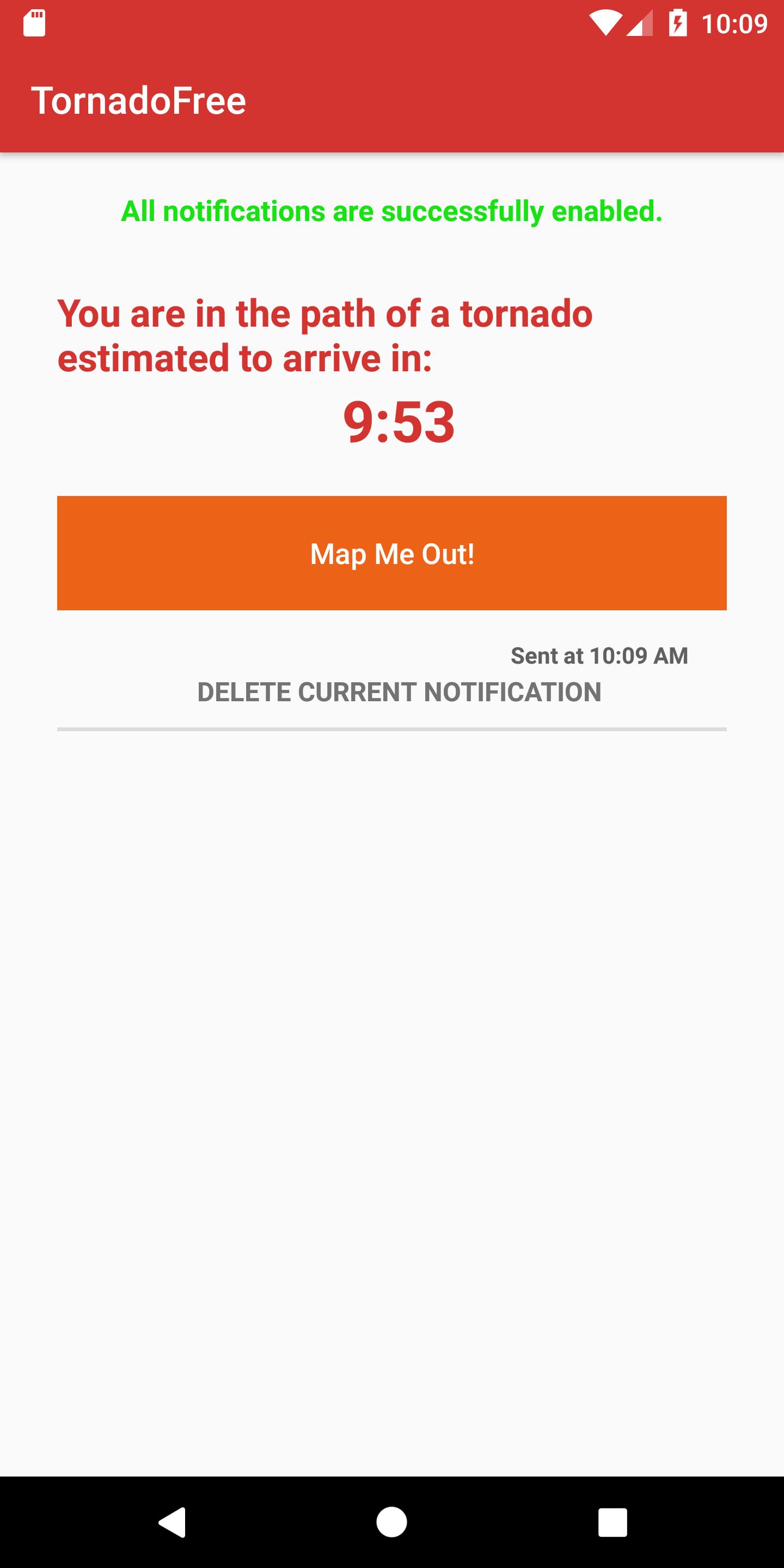Open the recent apps overview
Image resolution: width=784 pixels, height=1568 pixels.
(612, 1522)
